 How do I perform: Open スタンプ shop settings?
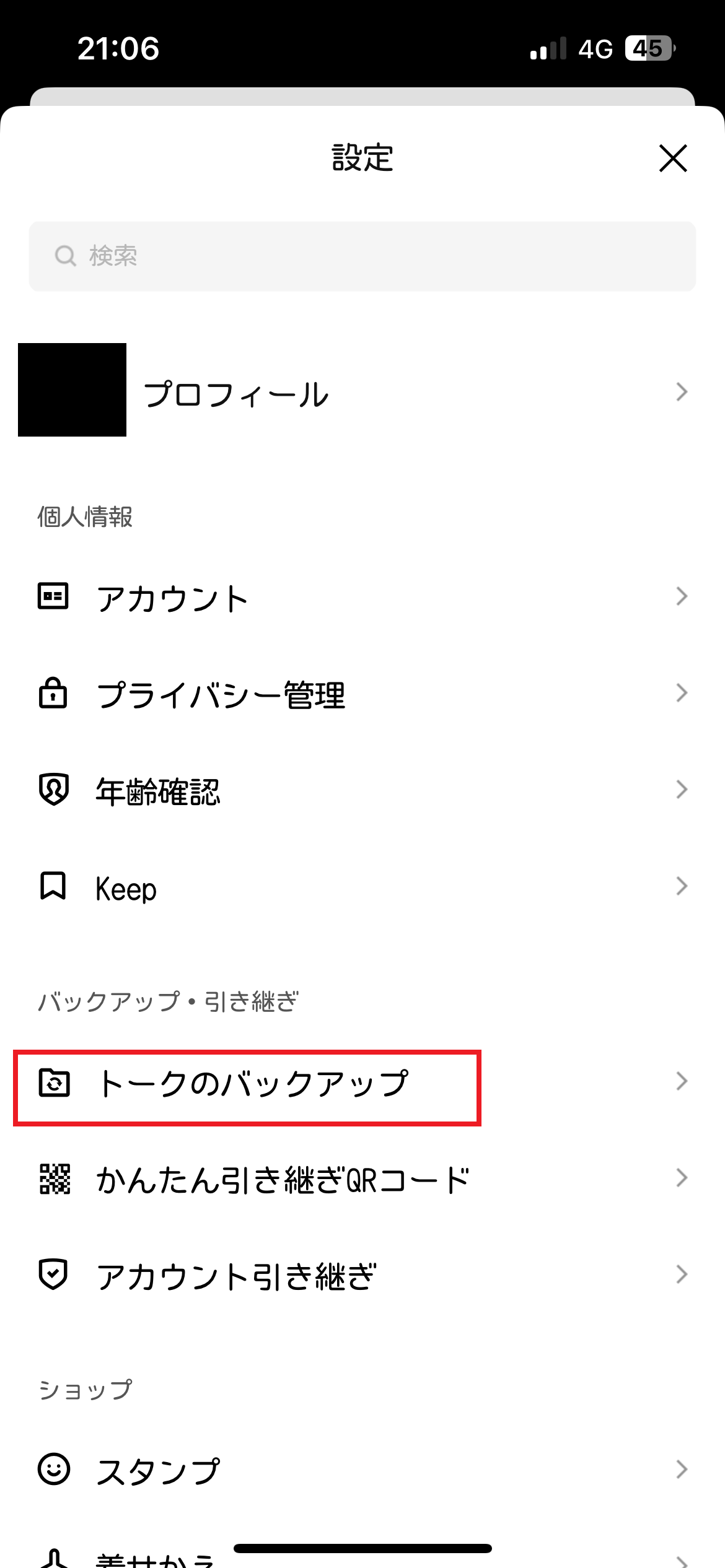click(362, 1470)
